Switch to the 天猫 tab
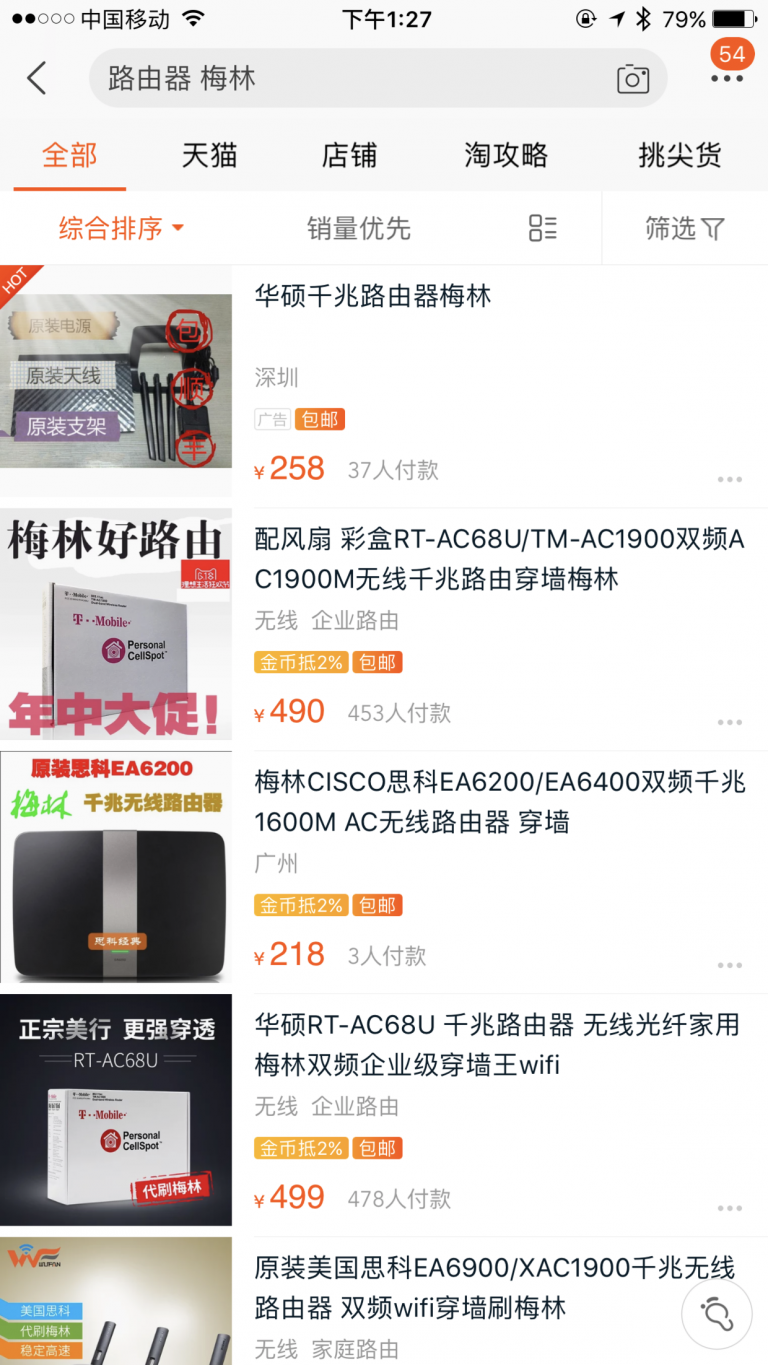Screen dimensions: 768x1365 tap(209, 156)
